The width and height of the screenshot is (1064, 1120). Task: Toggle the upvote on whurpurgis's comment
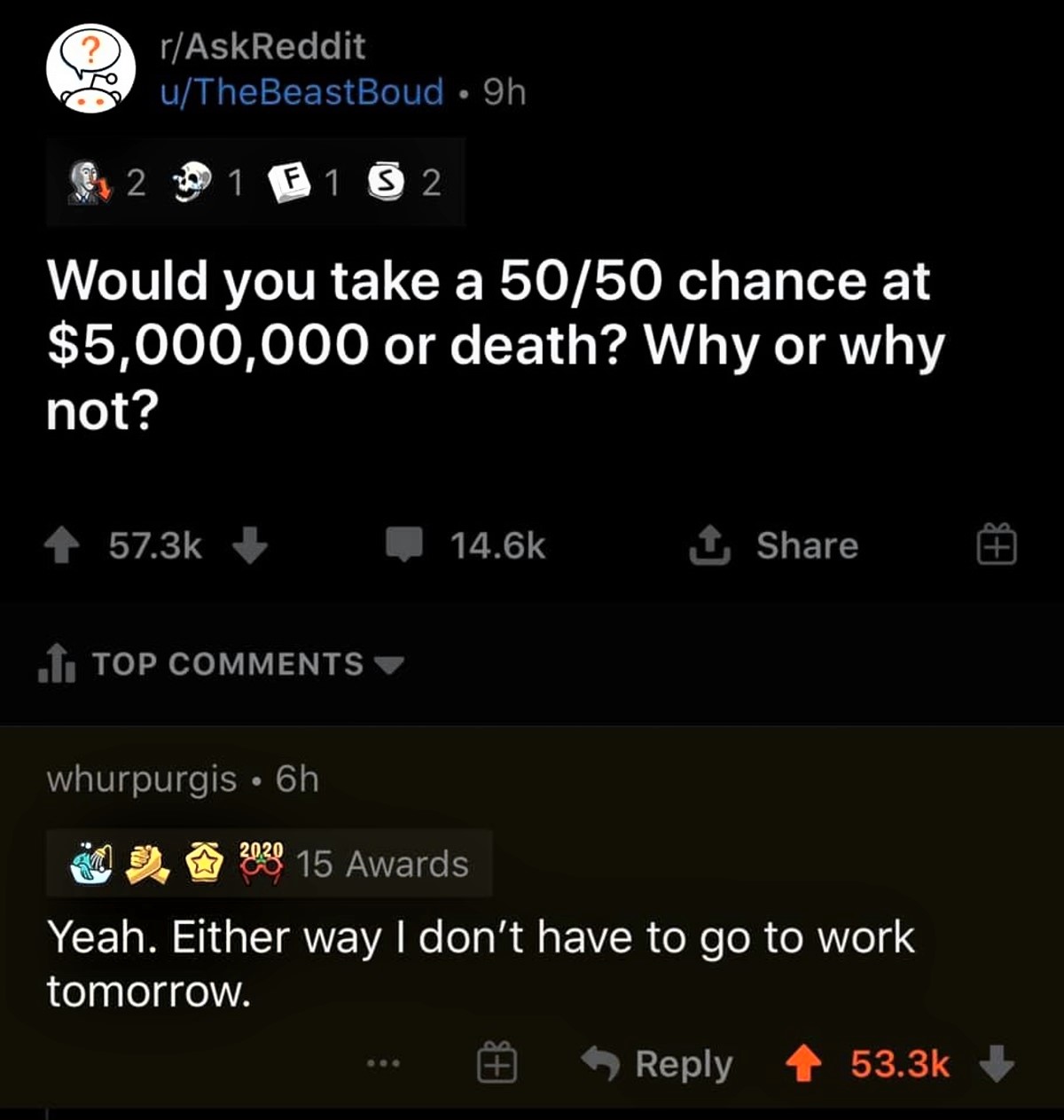coord(803,1064)
